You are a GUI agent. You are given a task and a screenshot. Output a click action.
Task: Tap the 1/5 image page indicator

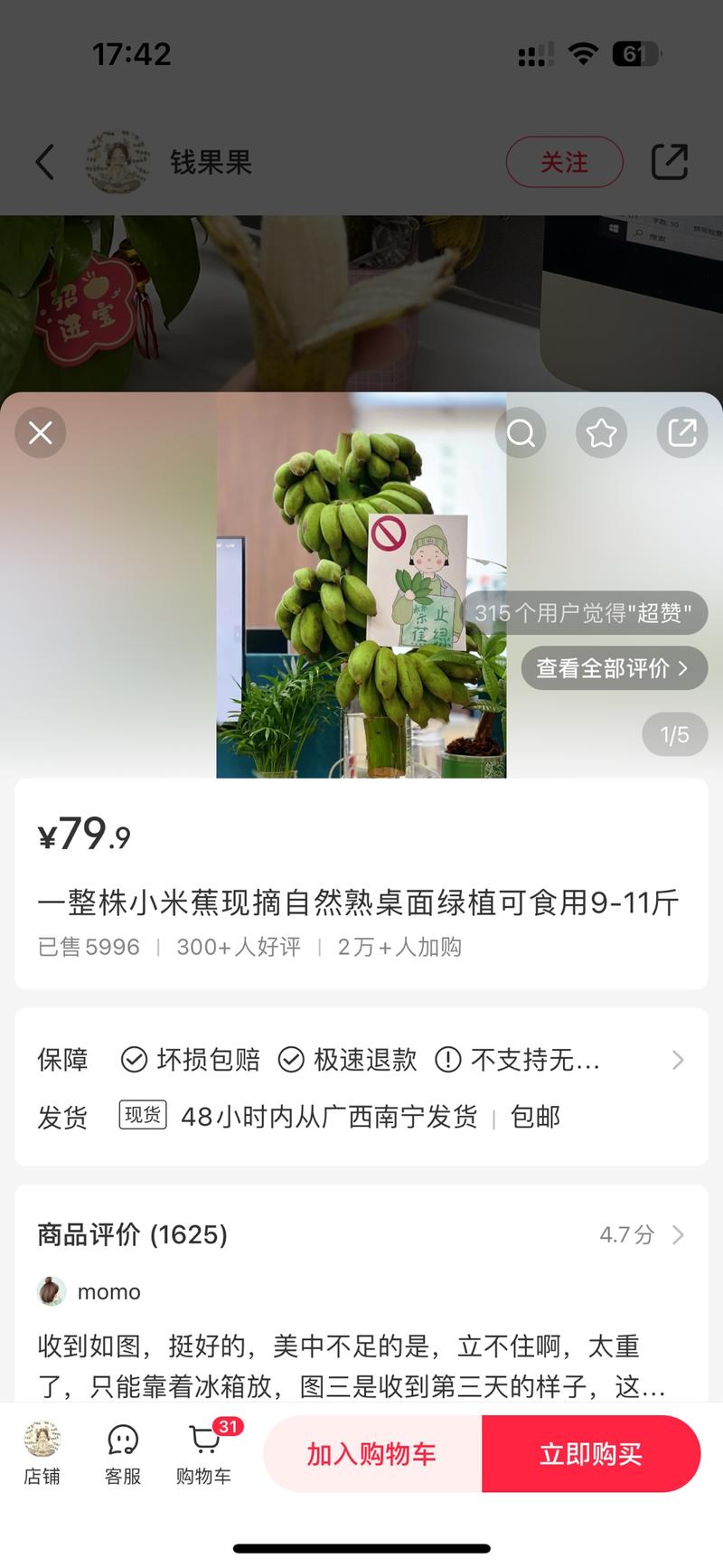point(674,734)
